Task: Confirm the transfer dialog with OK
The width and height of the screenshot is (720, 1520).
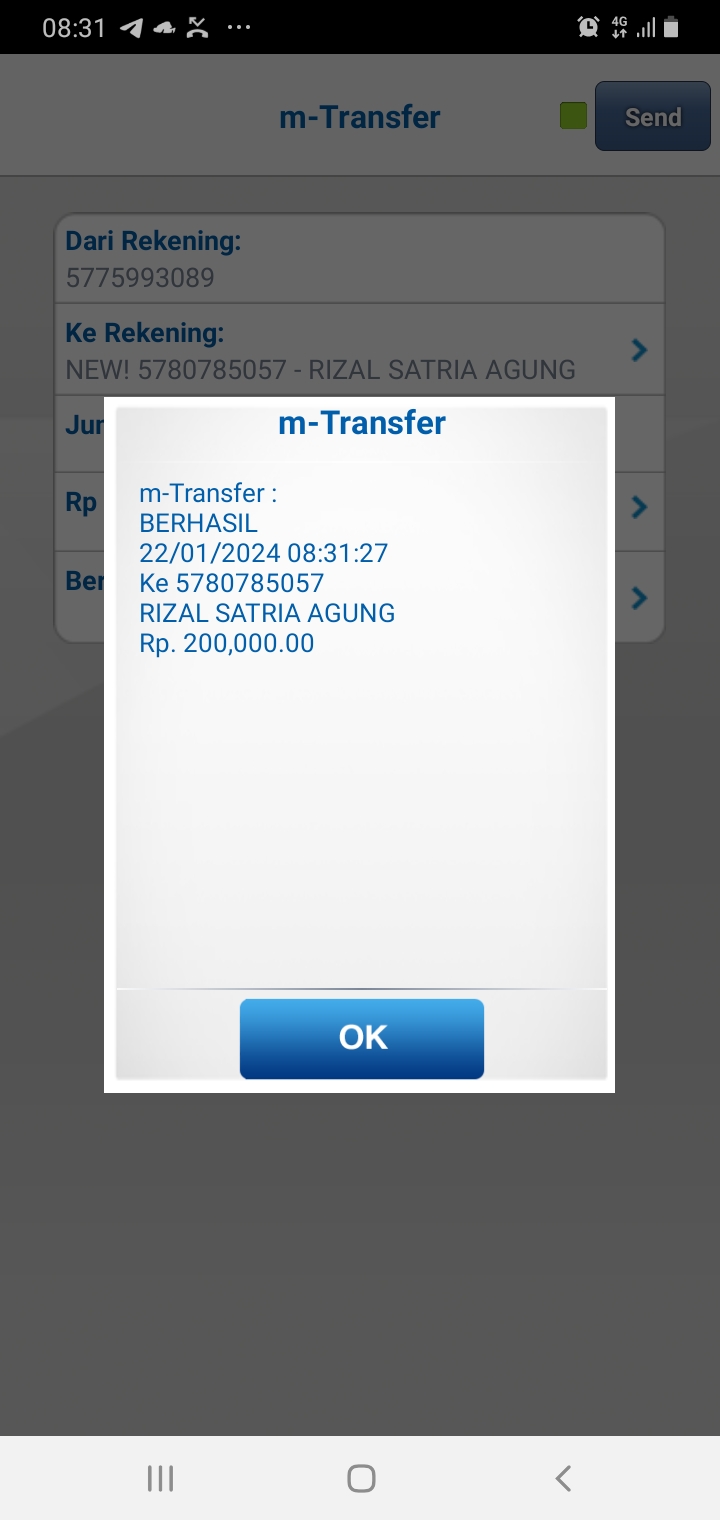Action: click(x=361, y=1038)
